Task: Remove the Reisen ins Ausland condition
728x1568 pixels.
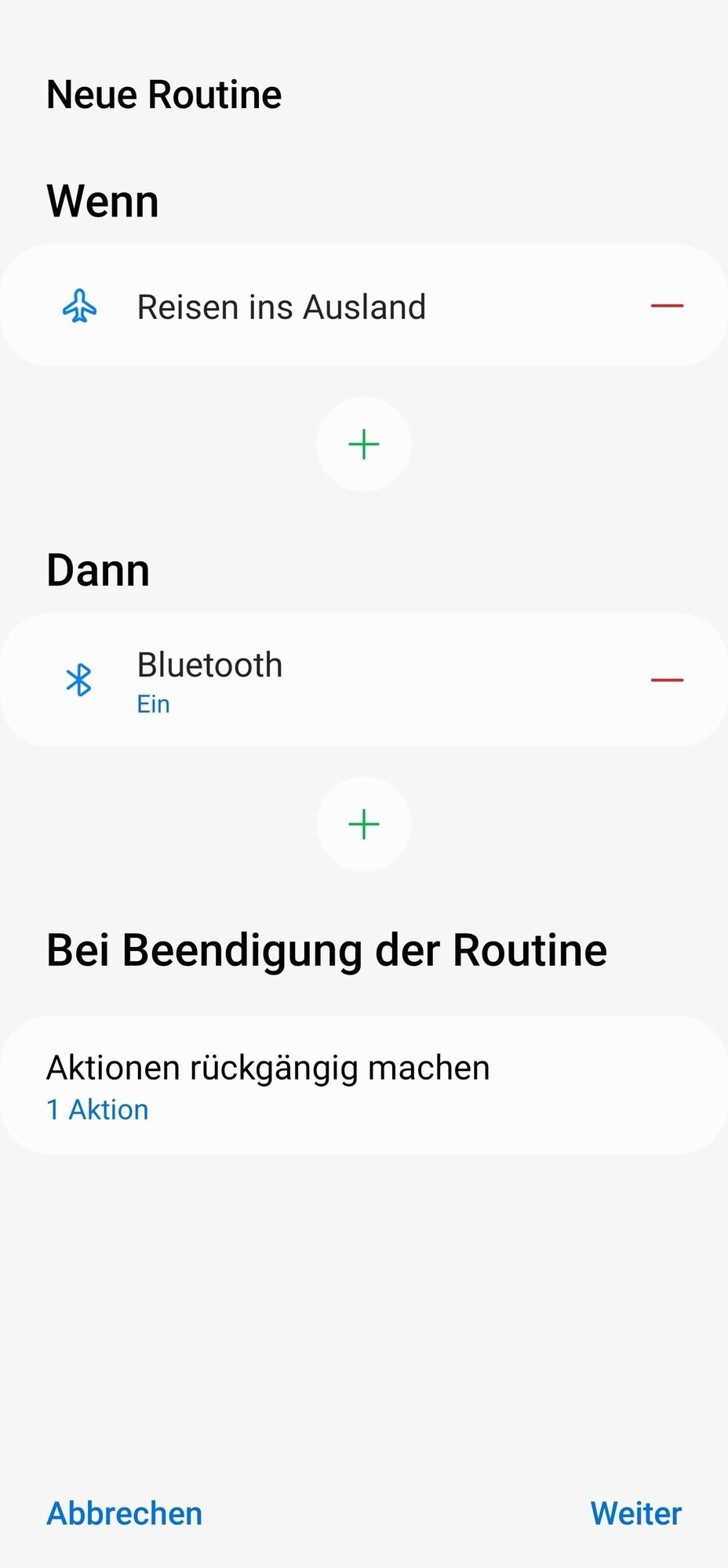Action: (x=667, y=306)
